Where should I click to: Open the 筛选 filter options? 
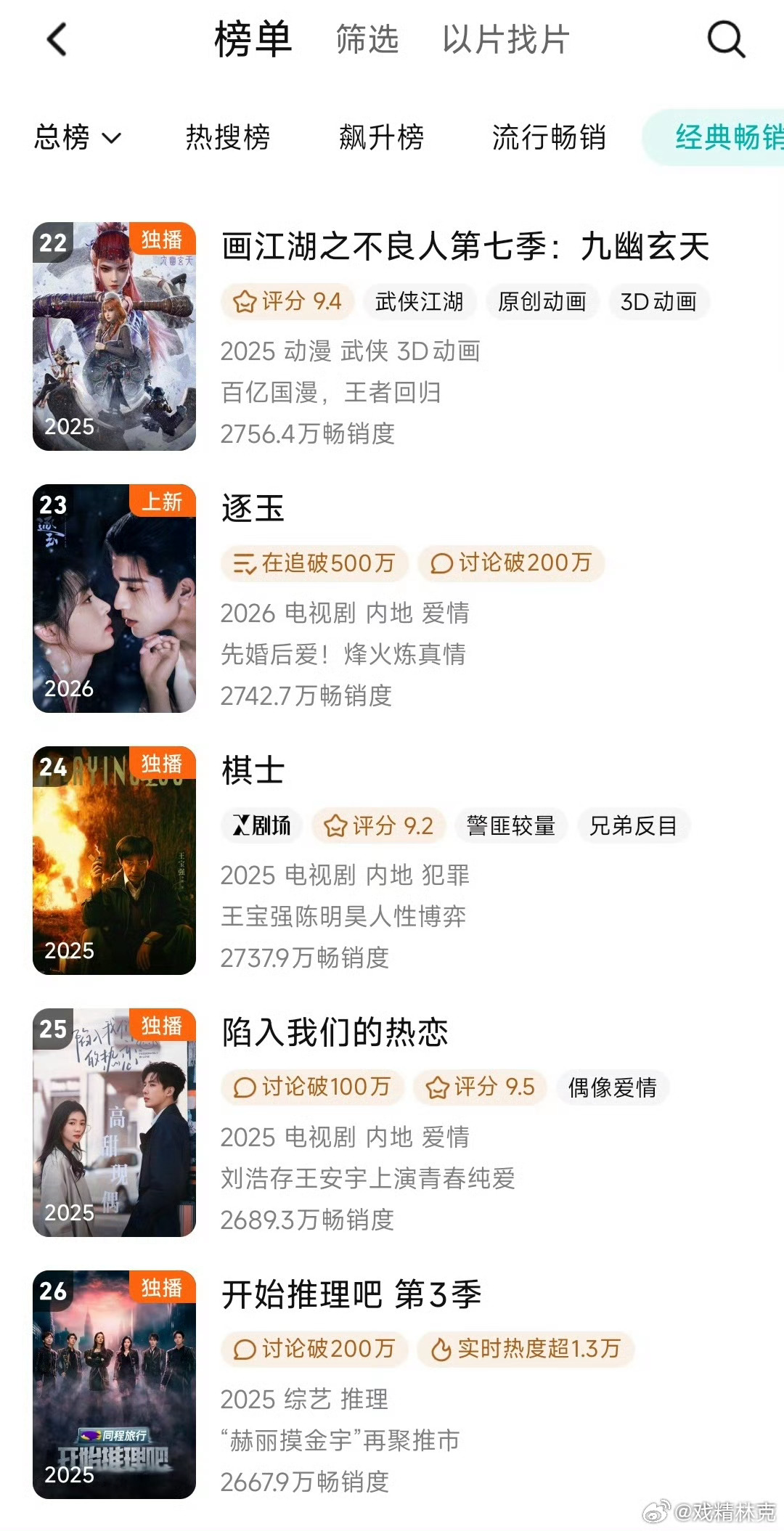tap(365, 41)
